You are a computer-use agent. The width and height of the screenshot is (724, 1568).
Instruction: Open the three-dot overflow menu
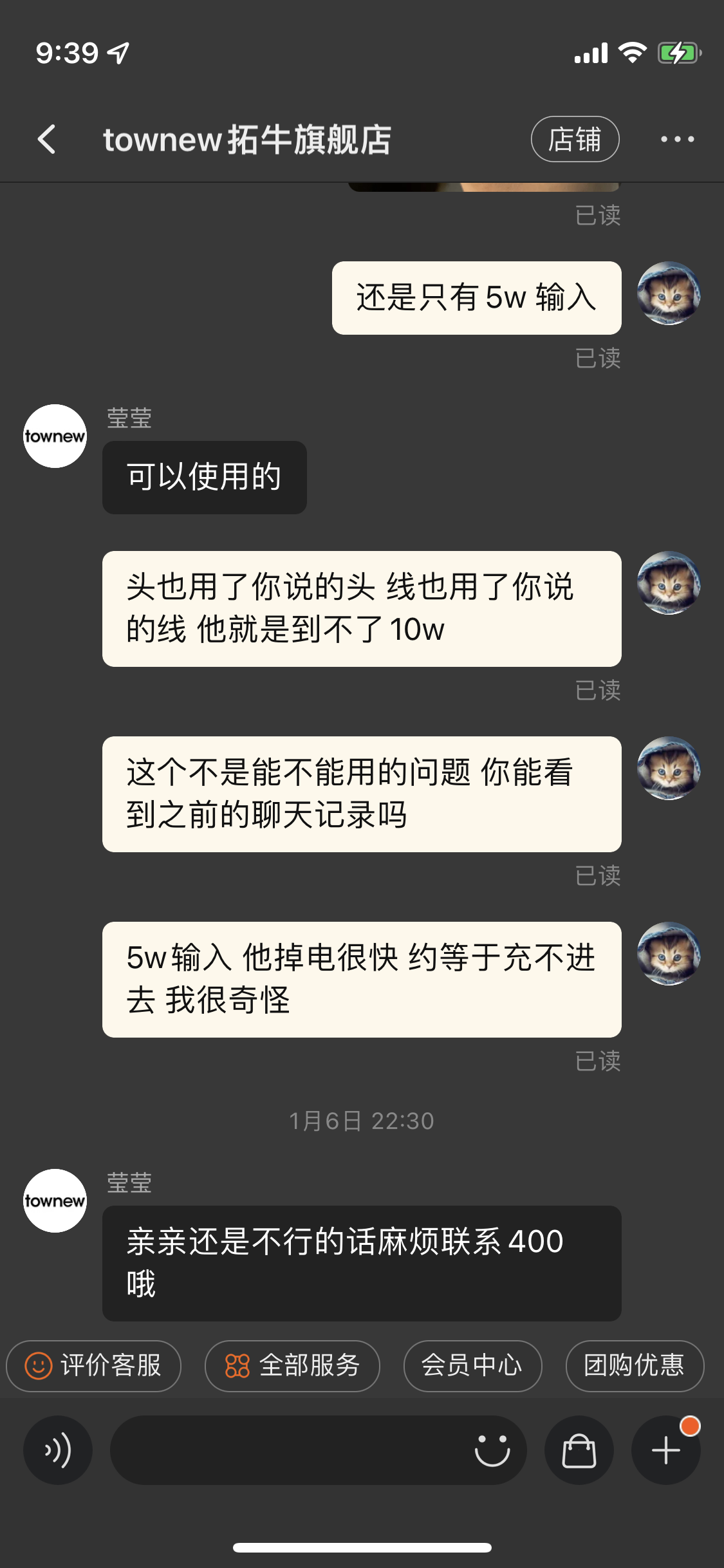click(x=677, y=139)
